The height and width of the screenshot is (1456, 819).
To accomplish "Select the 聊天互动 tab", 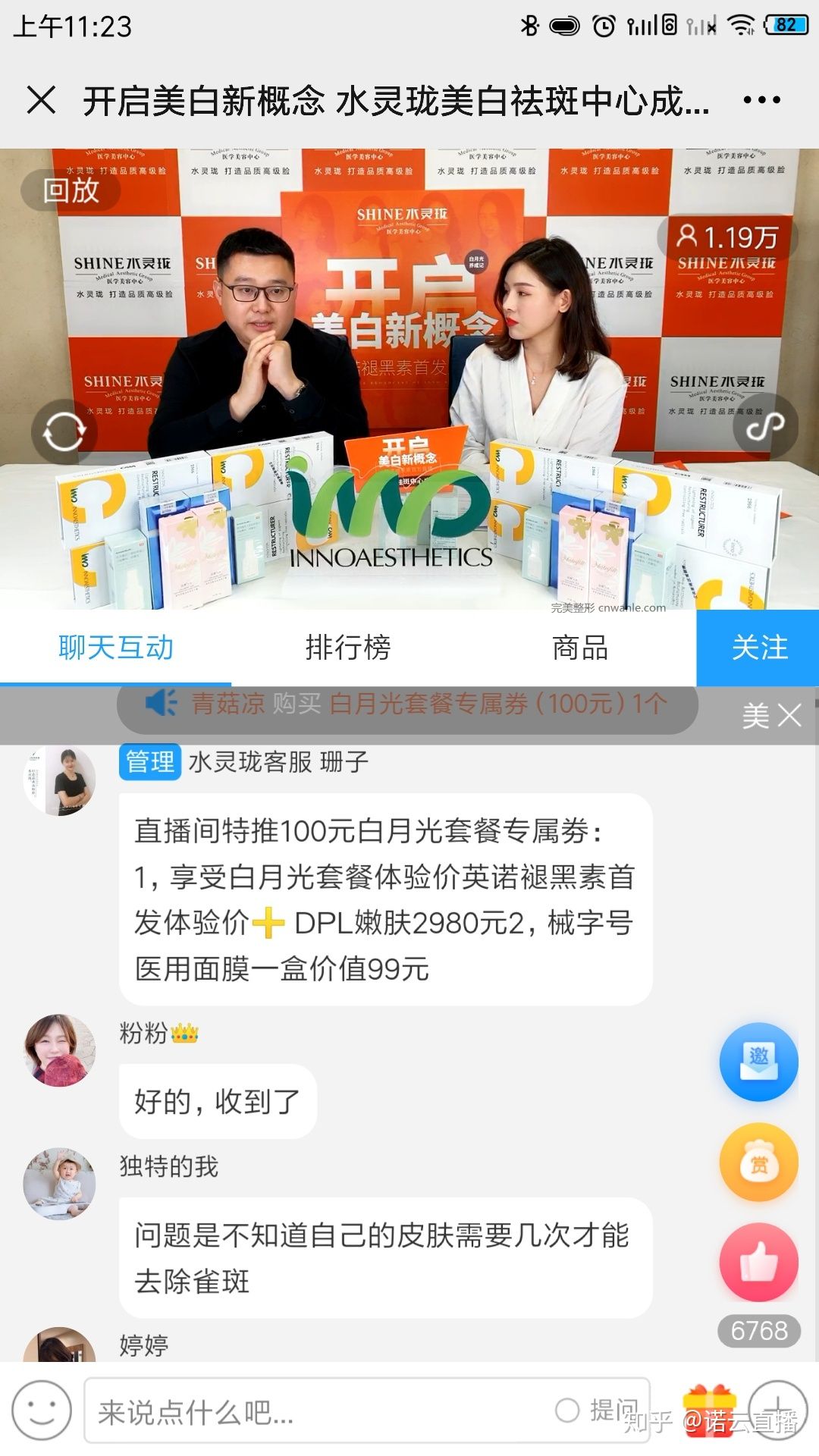I will coord(116,648).
